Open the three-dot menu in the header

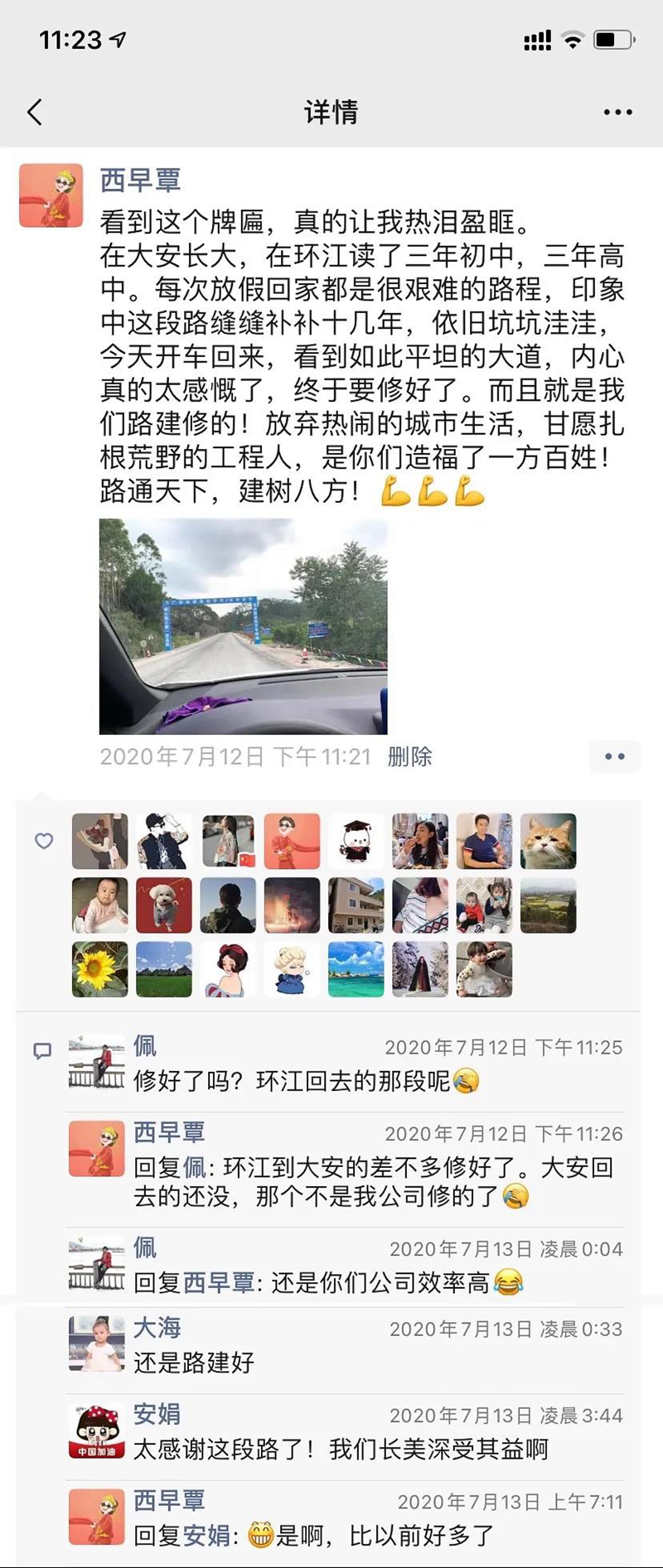pyautogui.click(x=617, y=112)
